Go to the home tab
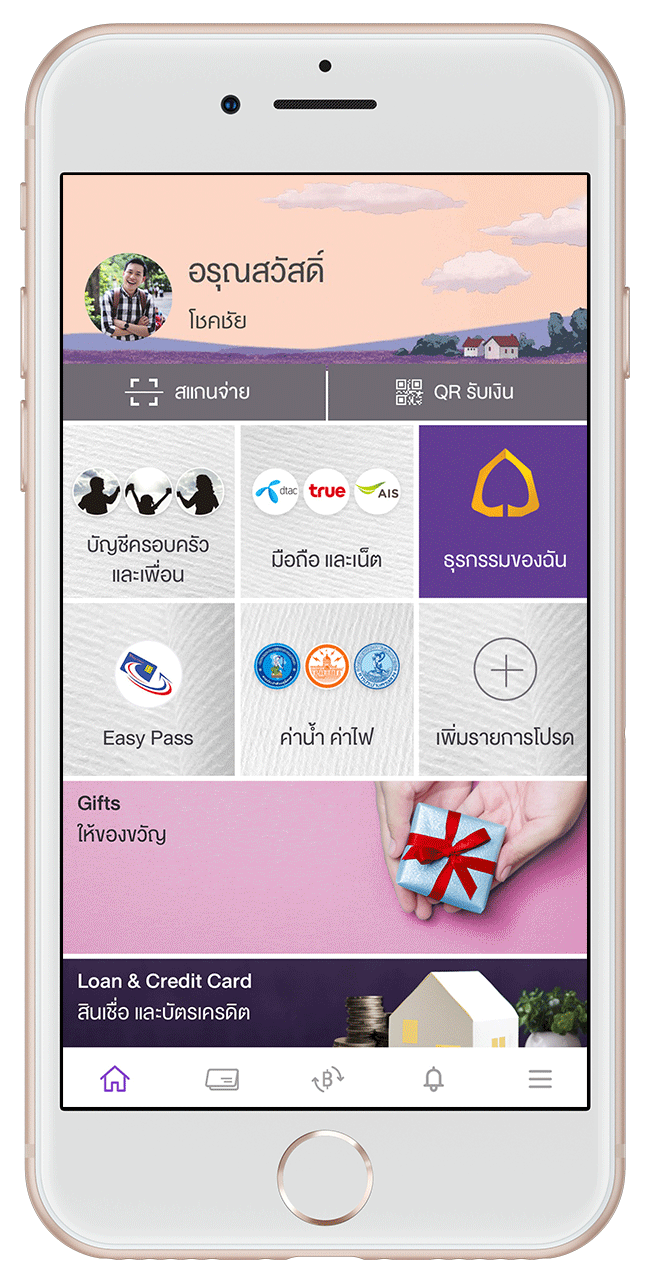Viewport: 650px width, 1283px height. tap(115, 1079)
